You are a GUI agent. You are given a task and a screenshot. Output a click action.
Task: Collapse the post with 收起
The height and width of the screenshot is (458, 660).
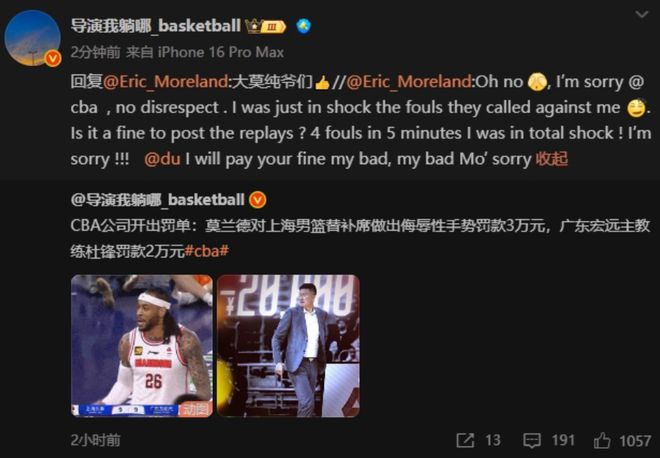(x=552, y=158)
